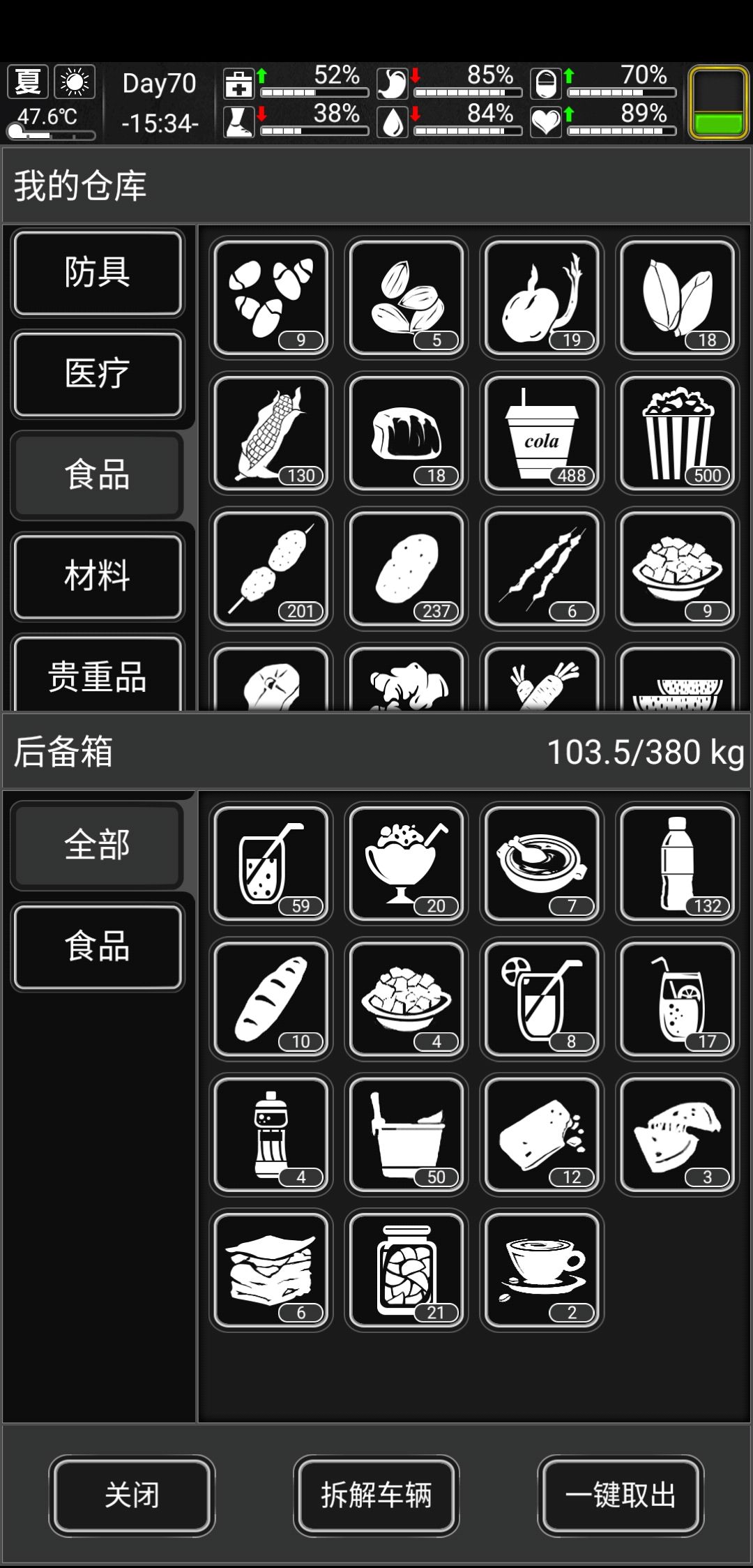
Task: Tap 一键取出 to take out everything
Action: (621, 1495)
